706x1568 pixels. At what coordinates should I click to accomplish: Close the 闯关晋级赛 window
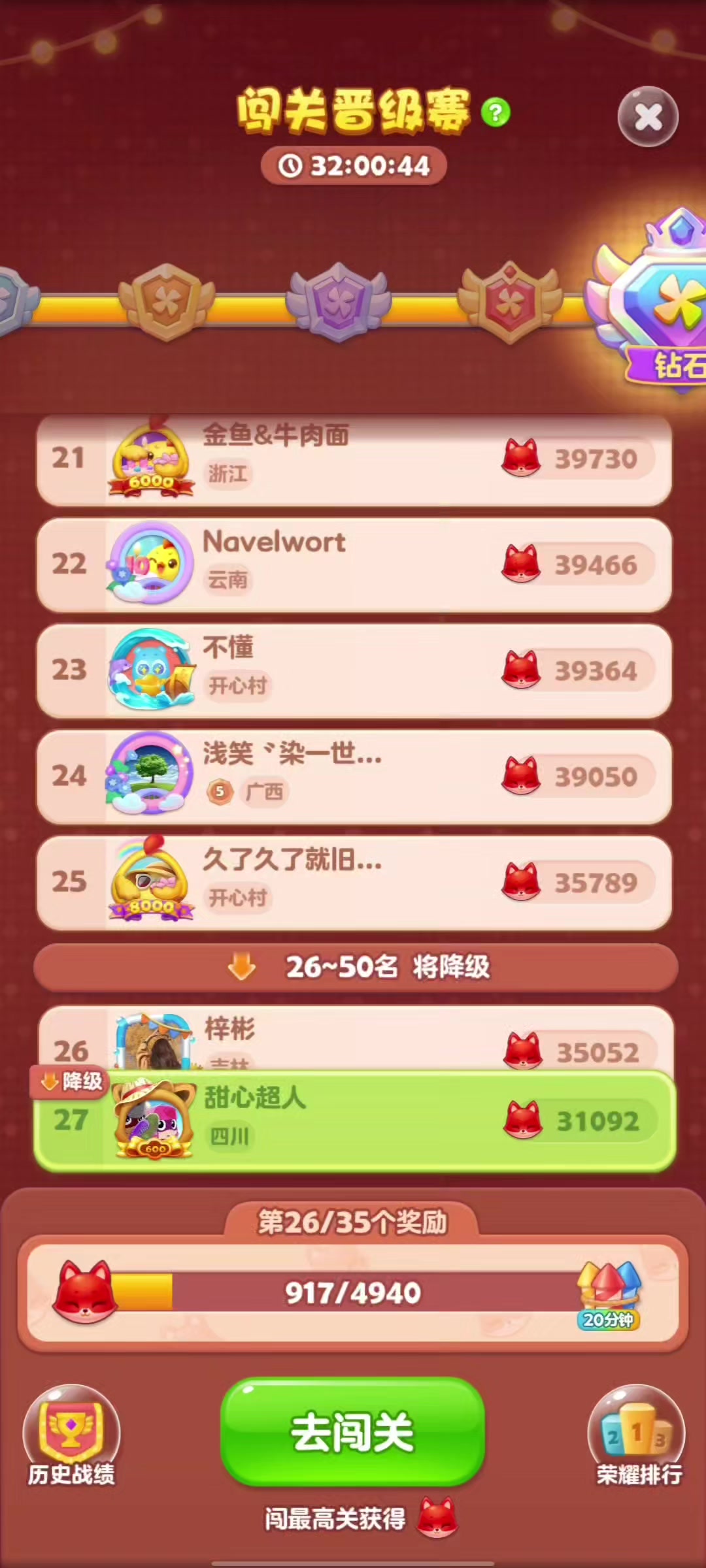648,117
